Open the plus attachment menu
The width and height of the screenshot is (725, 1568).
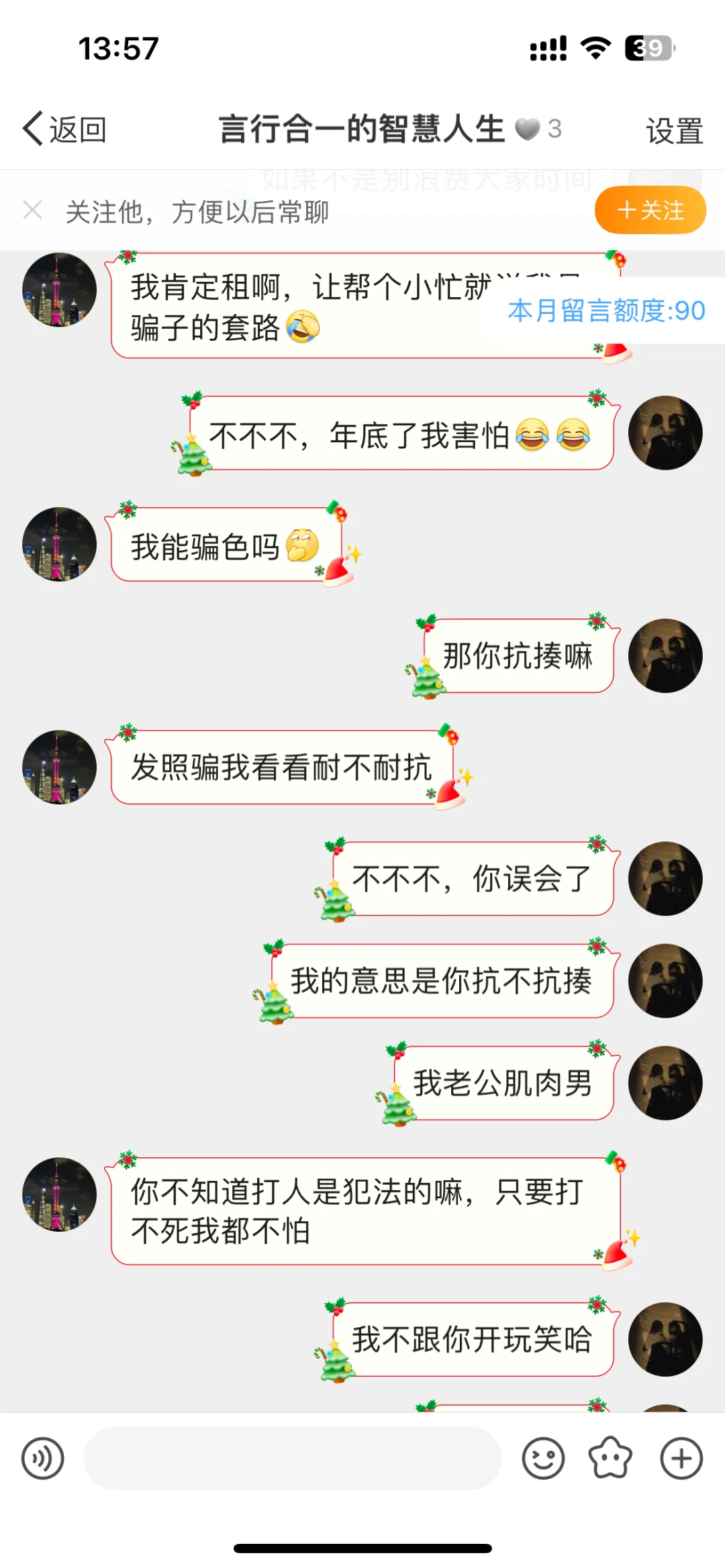(x=681, y=1459)
